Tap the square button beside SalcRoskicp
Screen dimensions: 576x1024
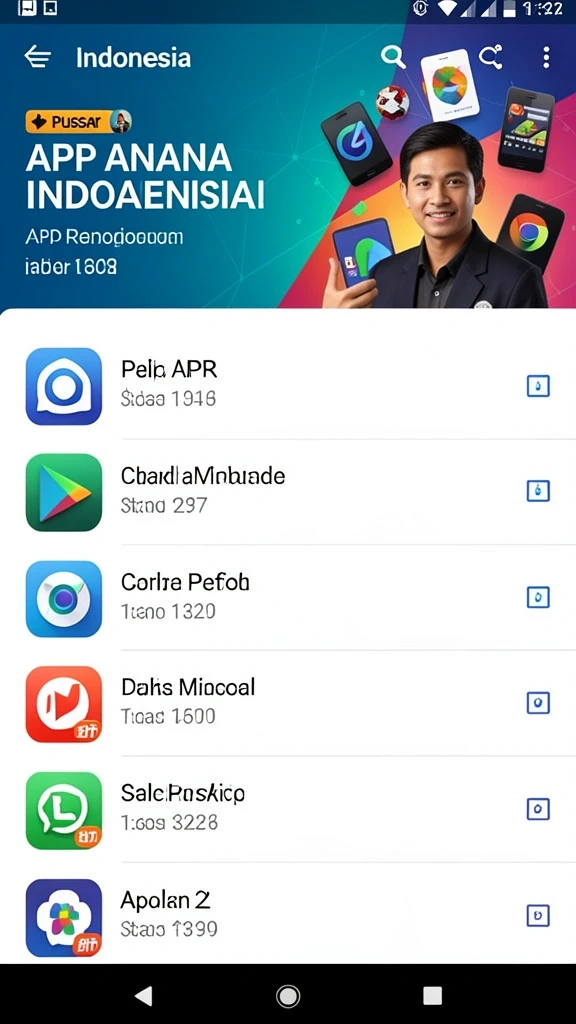click(x=538, y=809)
